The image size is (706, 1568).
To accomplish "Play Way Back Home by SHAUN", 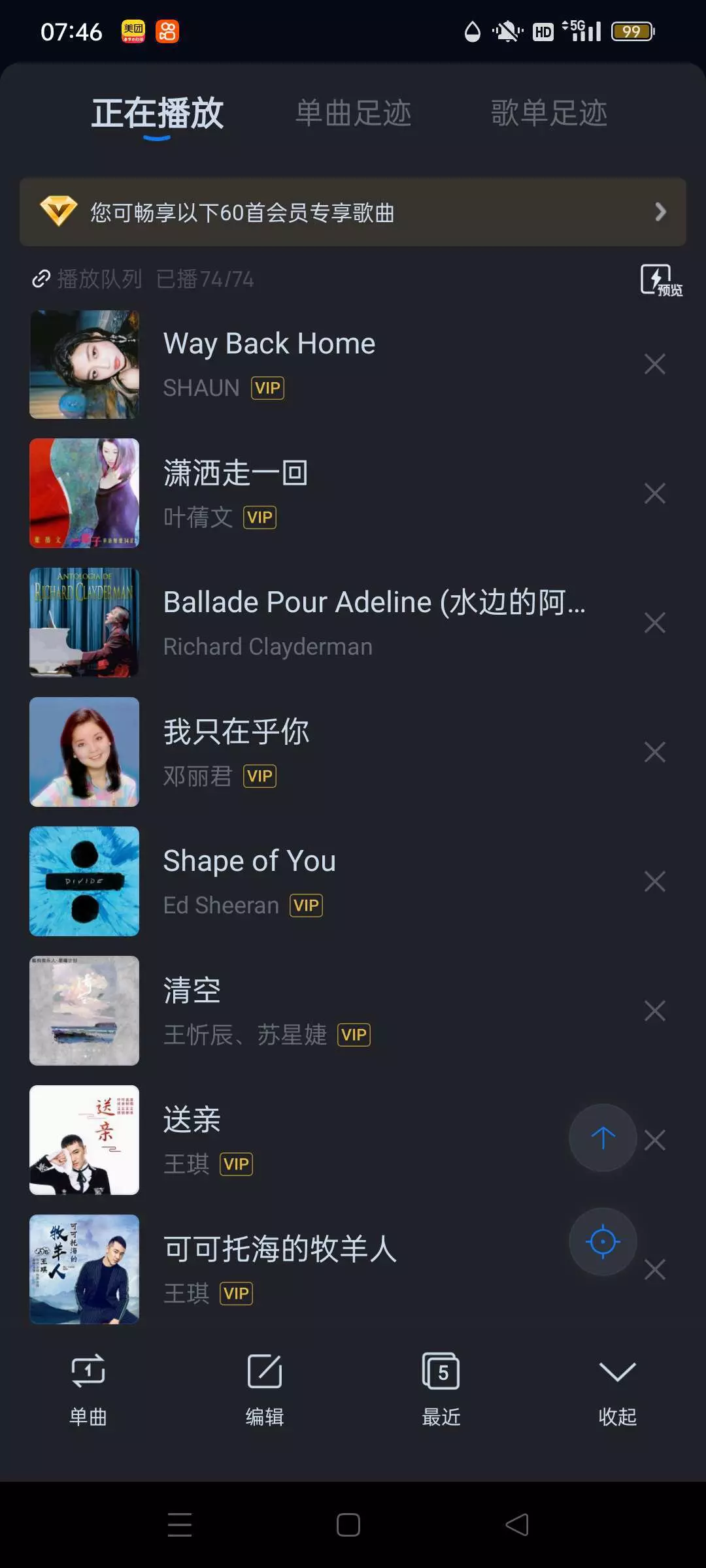I will (x=327, y=364).
